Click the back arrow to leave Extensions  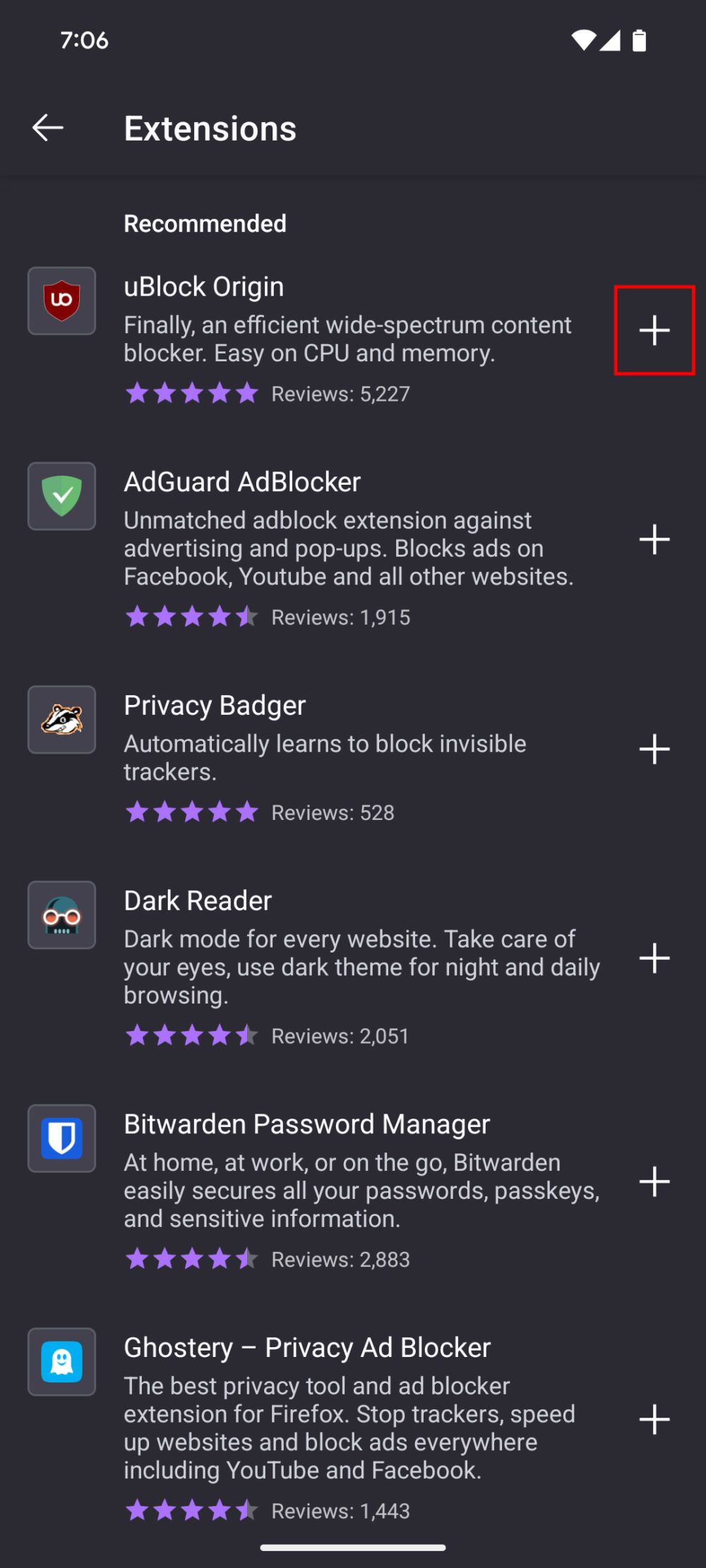[x=49, y=128]
